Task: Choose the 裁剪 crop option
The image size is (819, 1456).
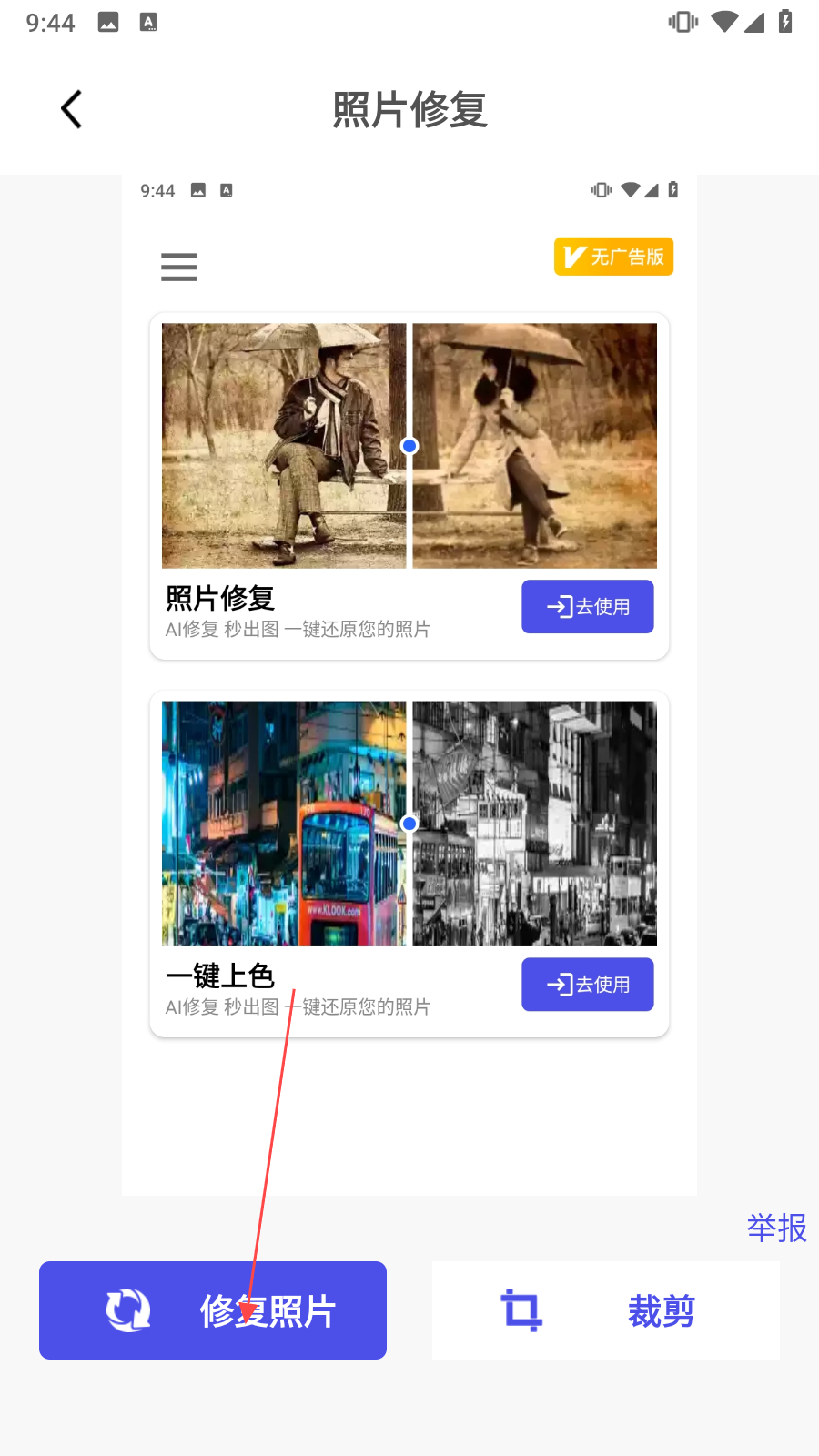Action: pos(606,1310)
